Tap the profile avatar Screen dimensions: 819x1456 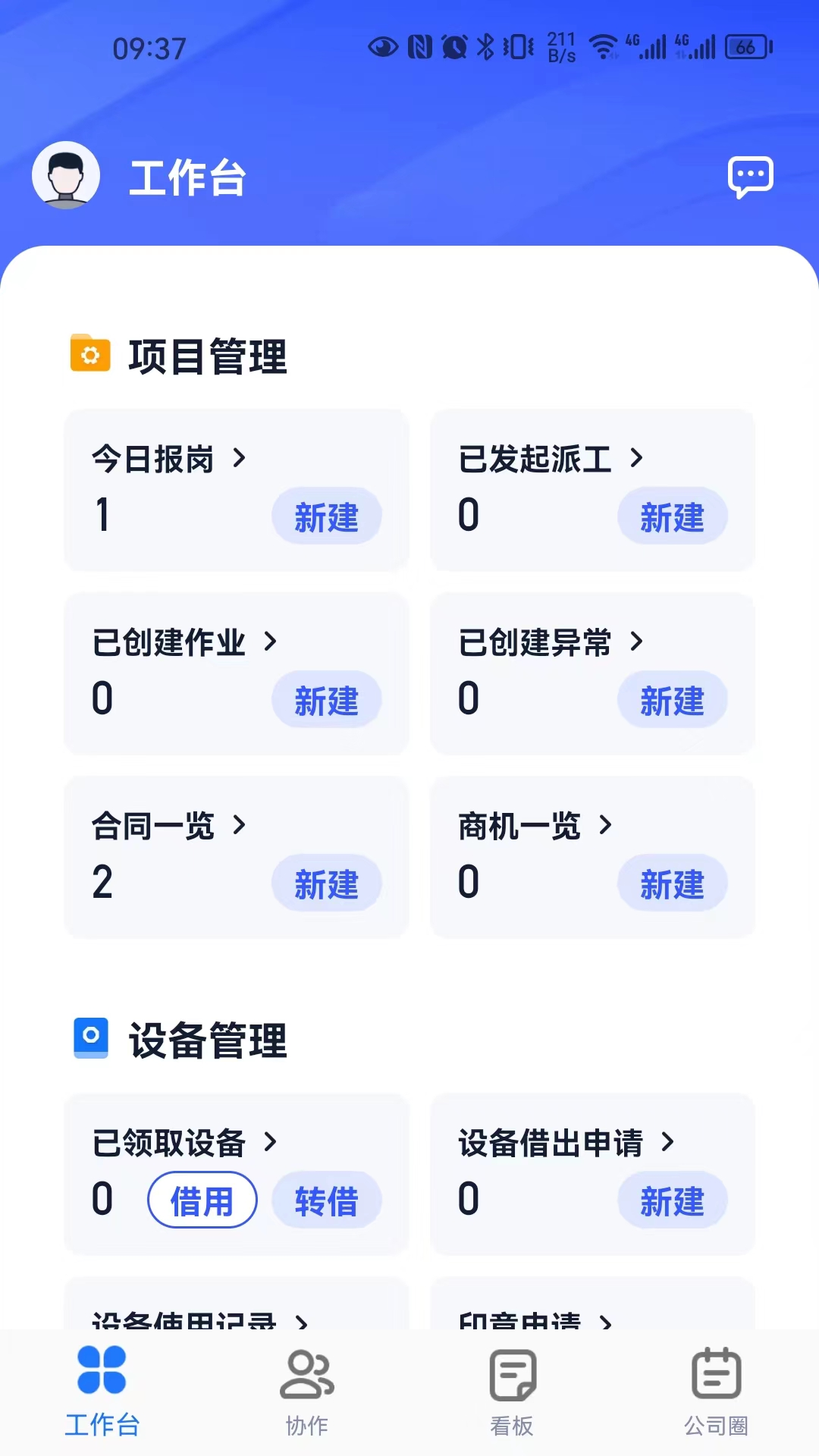pyautogui.click(x=66, y=175)
